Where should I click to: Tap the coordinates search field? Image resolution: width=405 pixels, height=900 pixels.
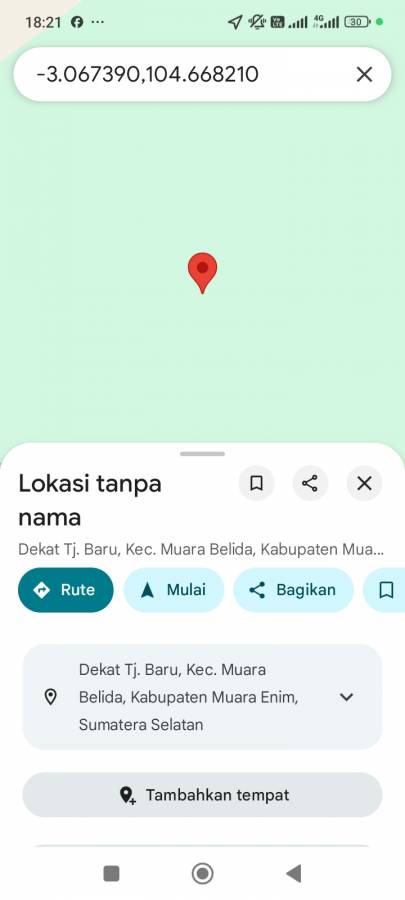[x=184, y=74]
